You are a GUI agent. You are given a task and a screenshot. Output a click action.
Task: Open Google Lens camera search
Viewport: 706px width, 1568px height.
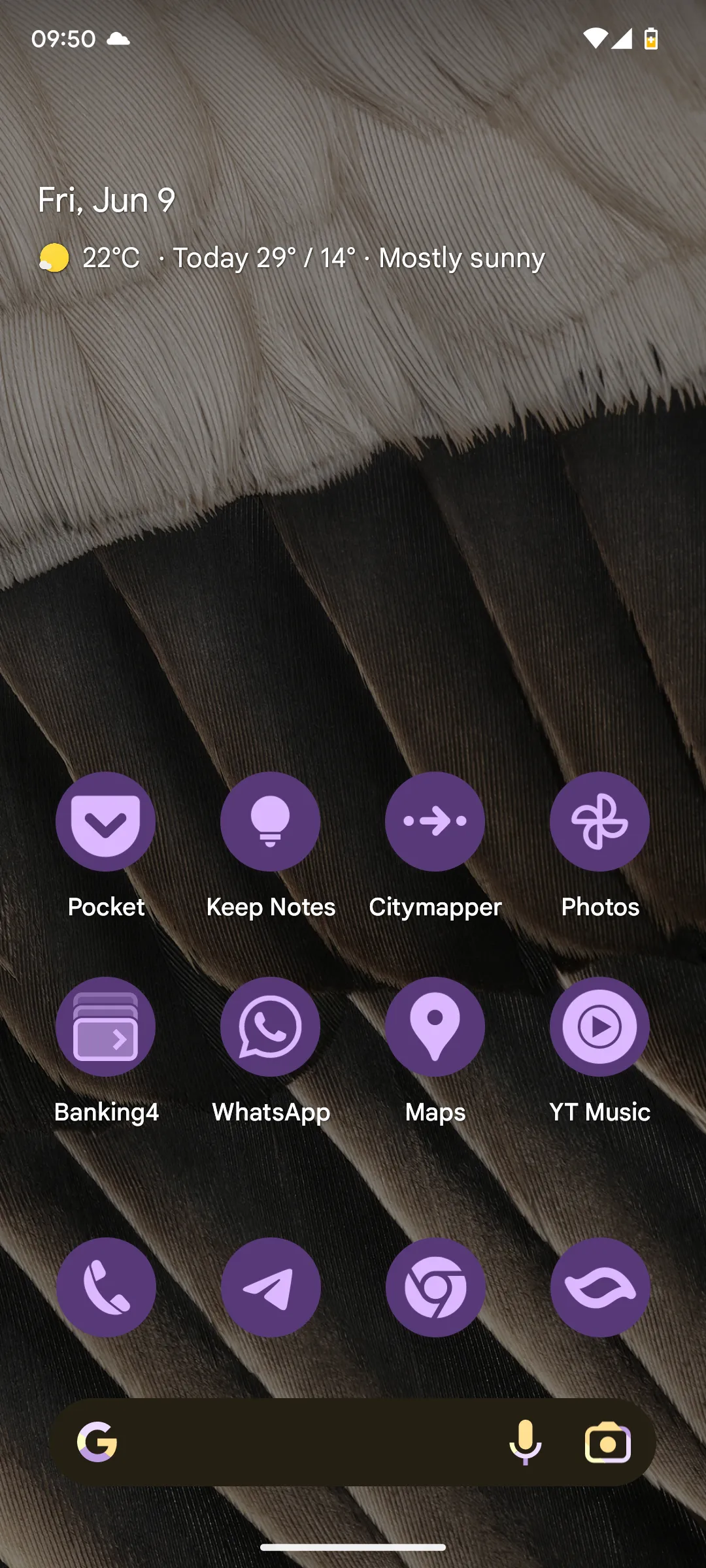[x=608, y=1443]
